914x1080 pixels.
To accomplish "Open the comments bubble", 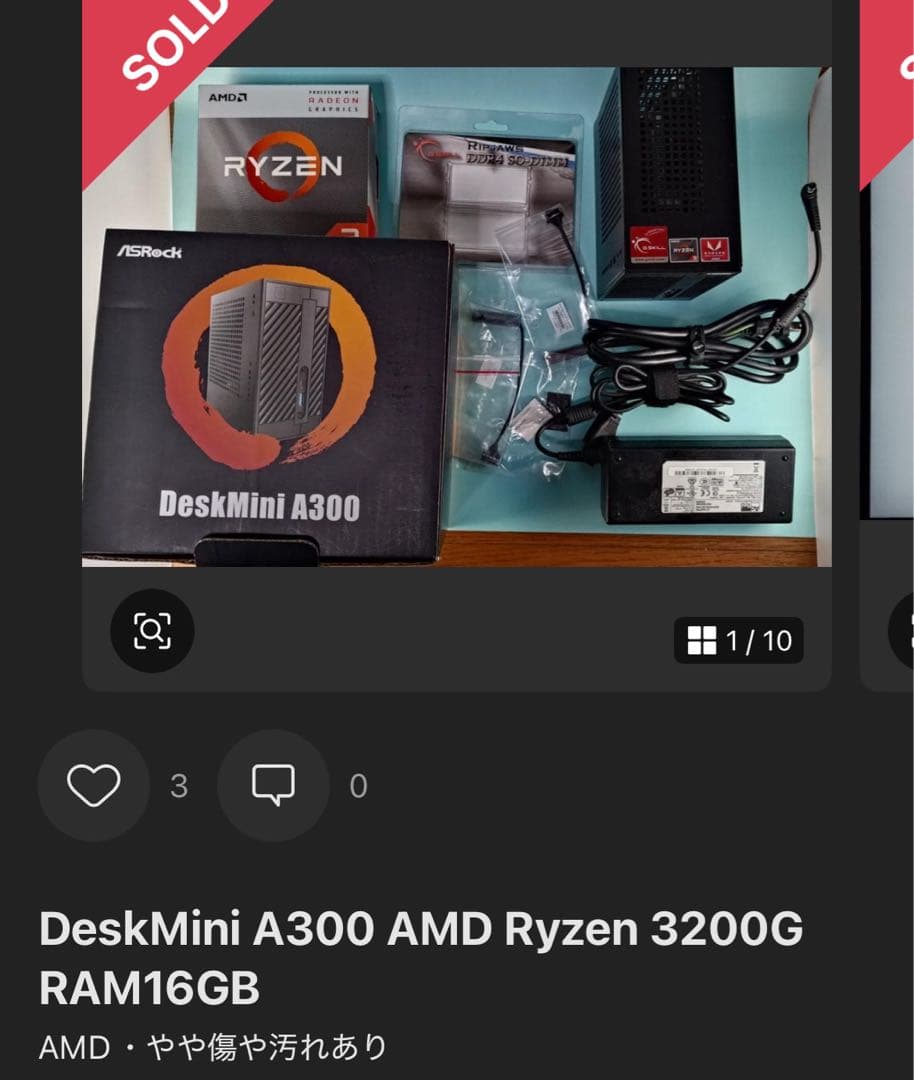I will point(273,785).
